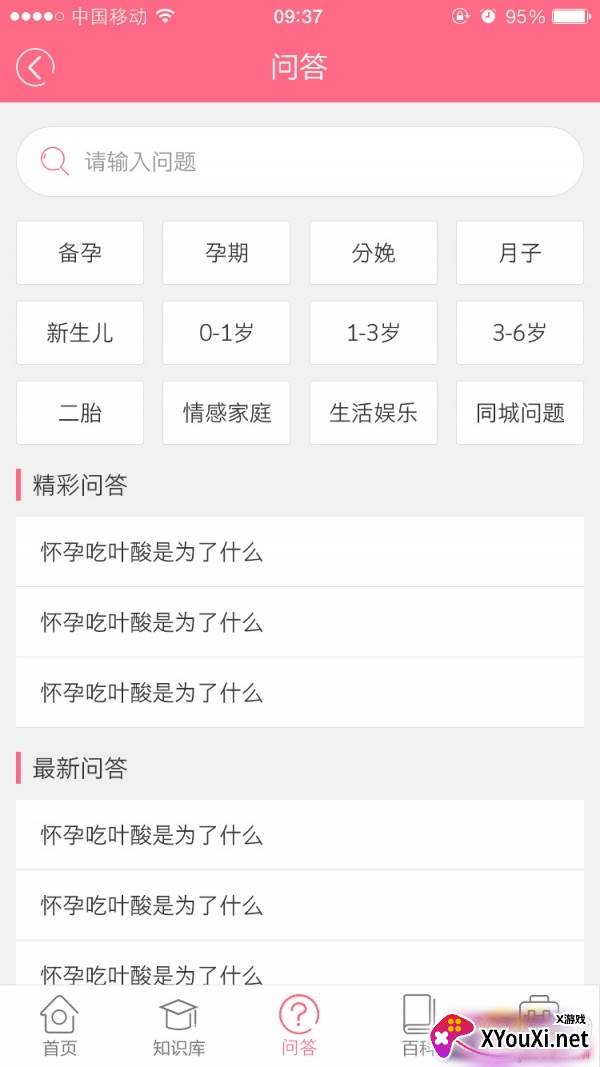
Task: Open the 二胎 category
Action: coord(80,413)
